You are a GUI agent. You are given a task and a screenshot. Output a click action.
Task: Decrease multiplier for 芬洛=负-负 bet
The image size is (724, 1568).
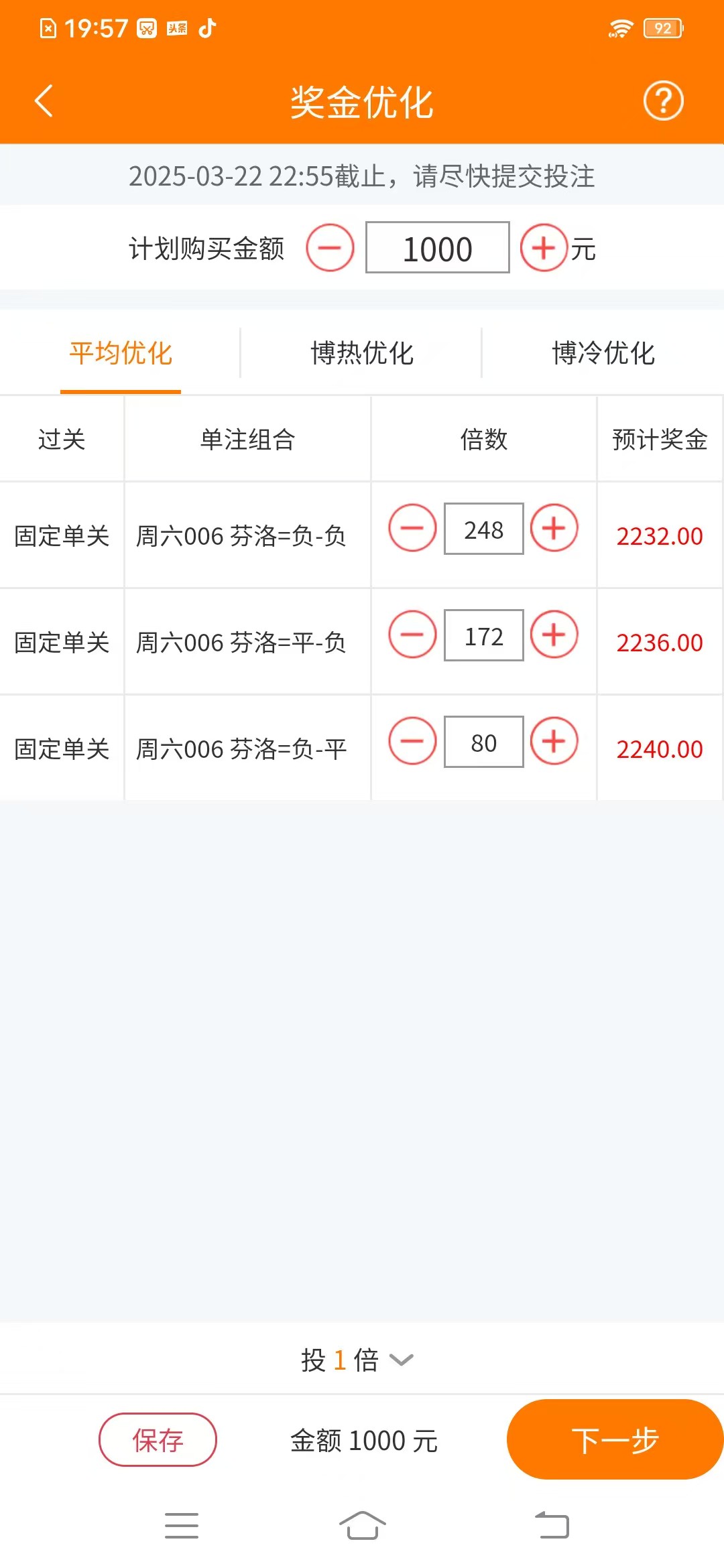[x=412, y=529]
